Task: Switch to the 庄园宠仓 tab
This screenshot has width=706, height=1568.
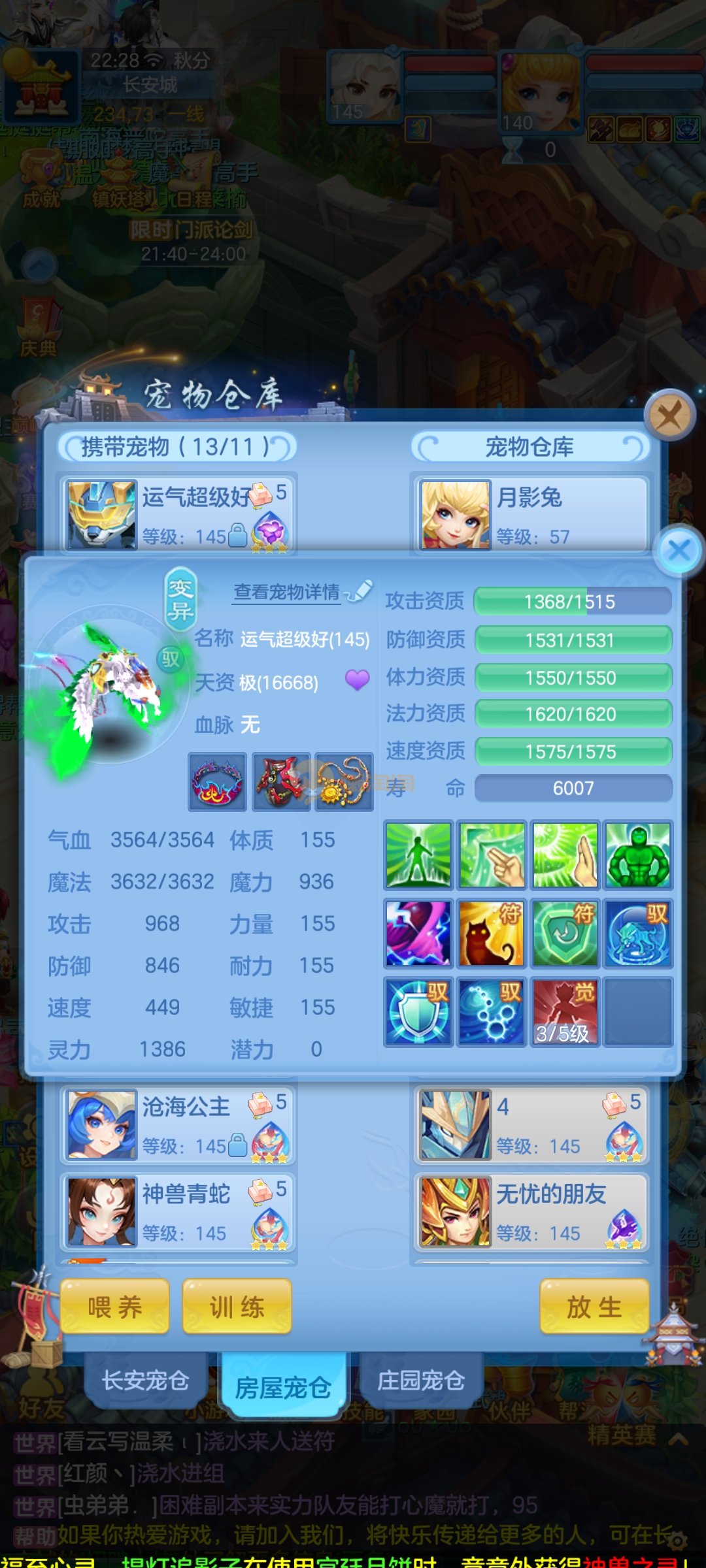Action: click(x=421, y=1381)
